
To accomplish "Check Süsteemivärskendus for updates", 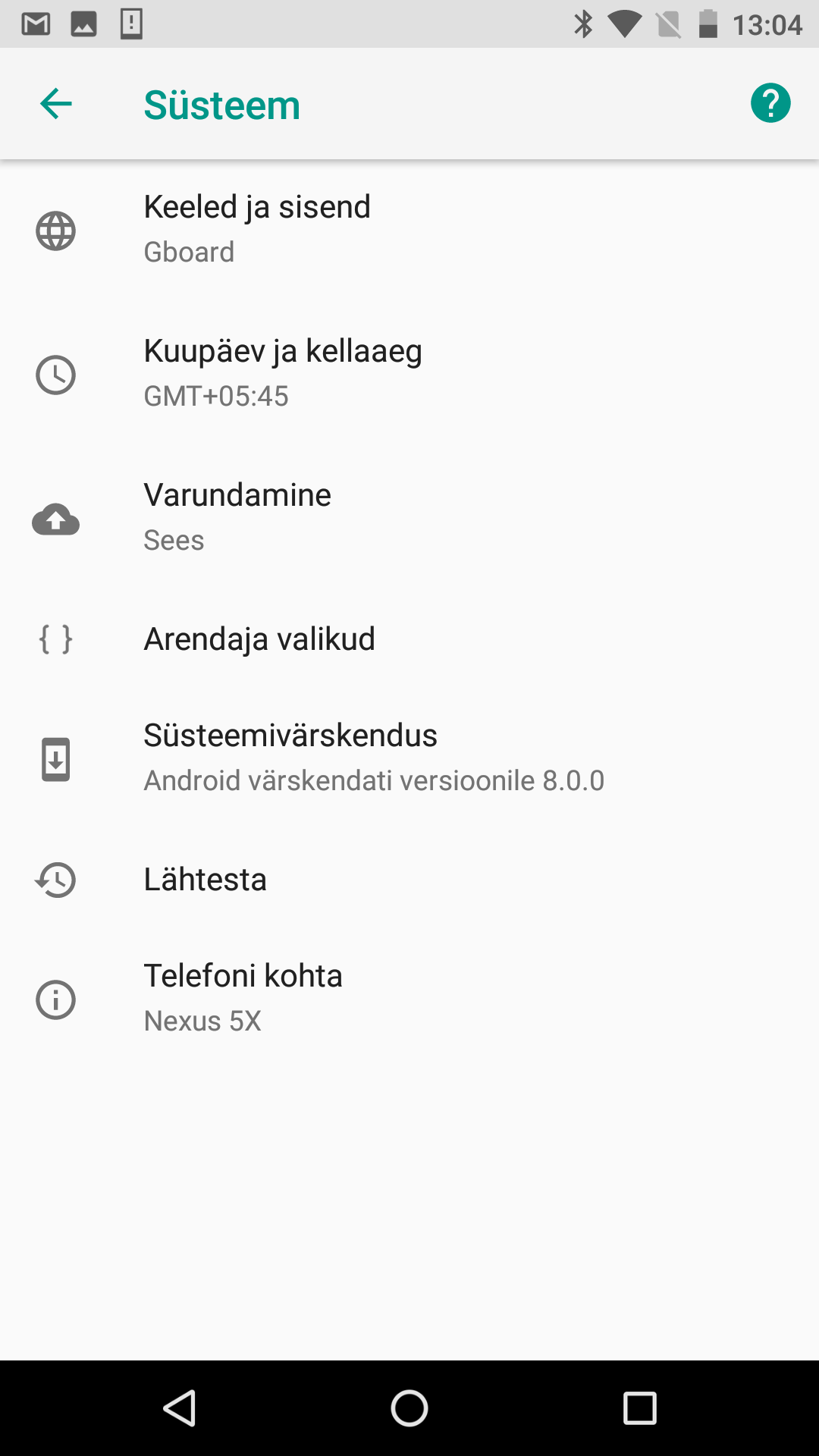I will pos(409,758).
